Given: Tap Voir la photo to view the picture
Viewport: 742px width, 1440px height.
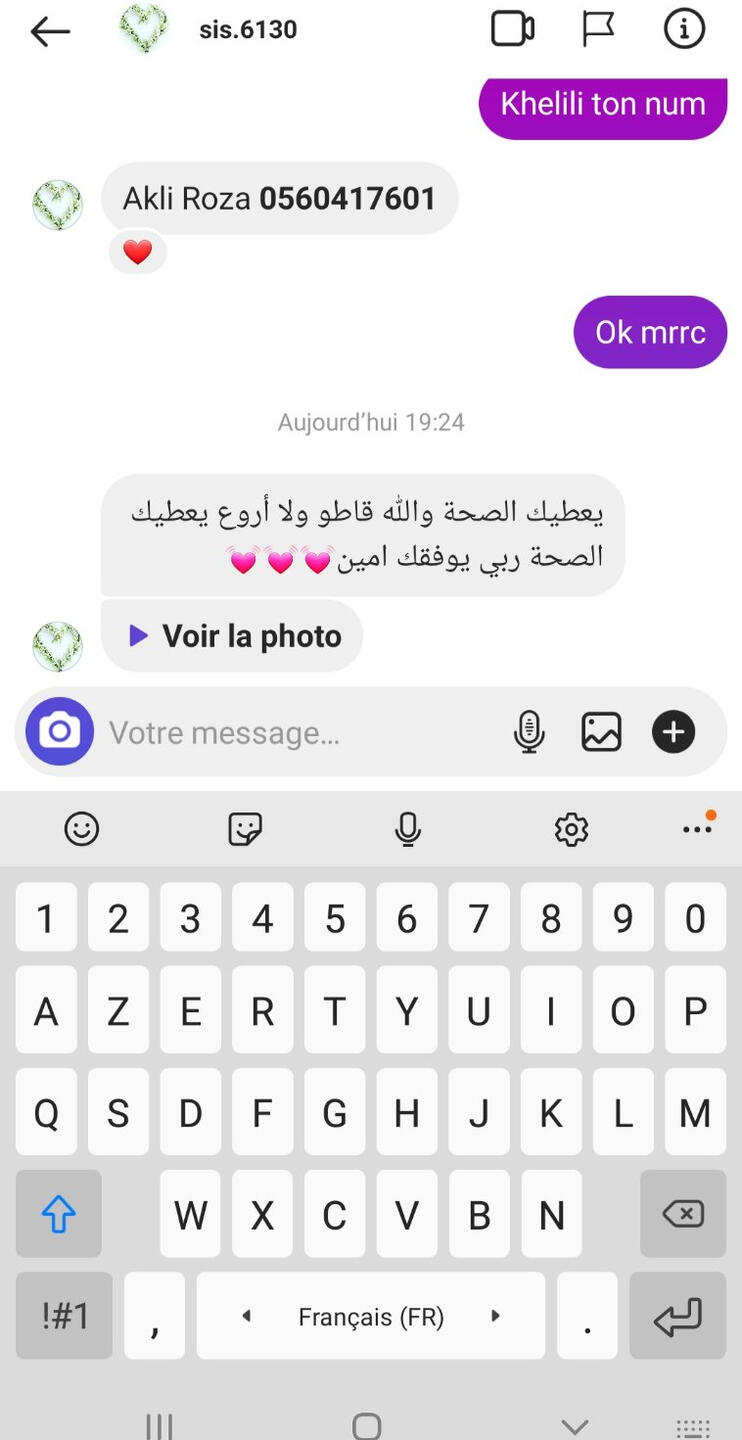Looking at the screenshot, I should coord(232,636).
